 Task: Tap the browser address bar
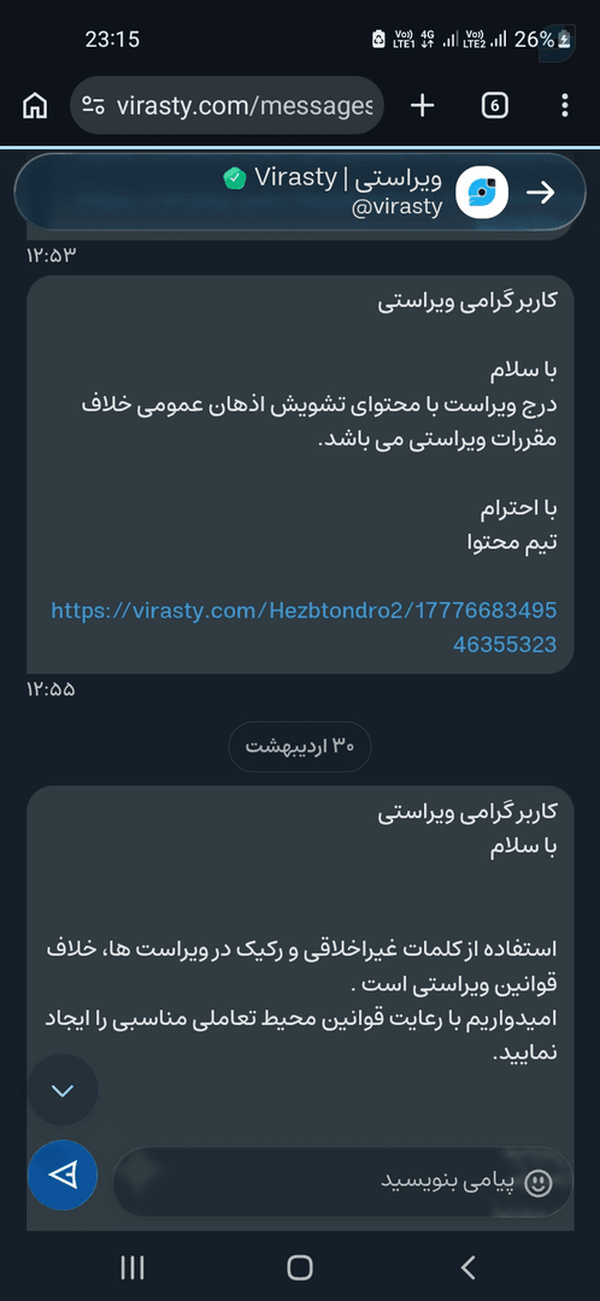pyautogui.click(x=227, y=105)
